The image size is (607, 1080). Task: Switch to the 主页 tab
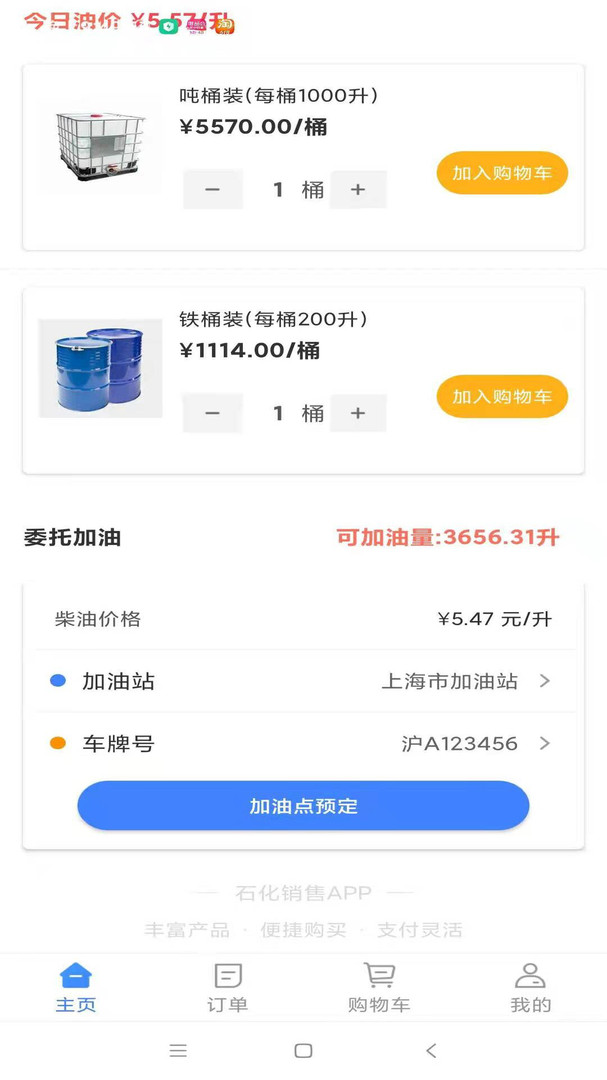click(76, 988)
